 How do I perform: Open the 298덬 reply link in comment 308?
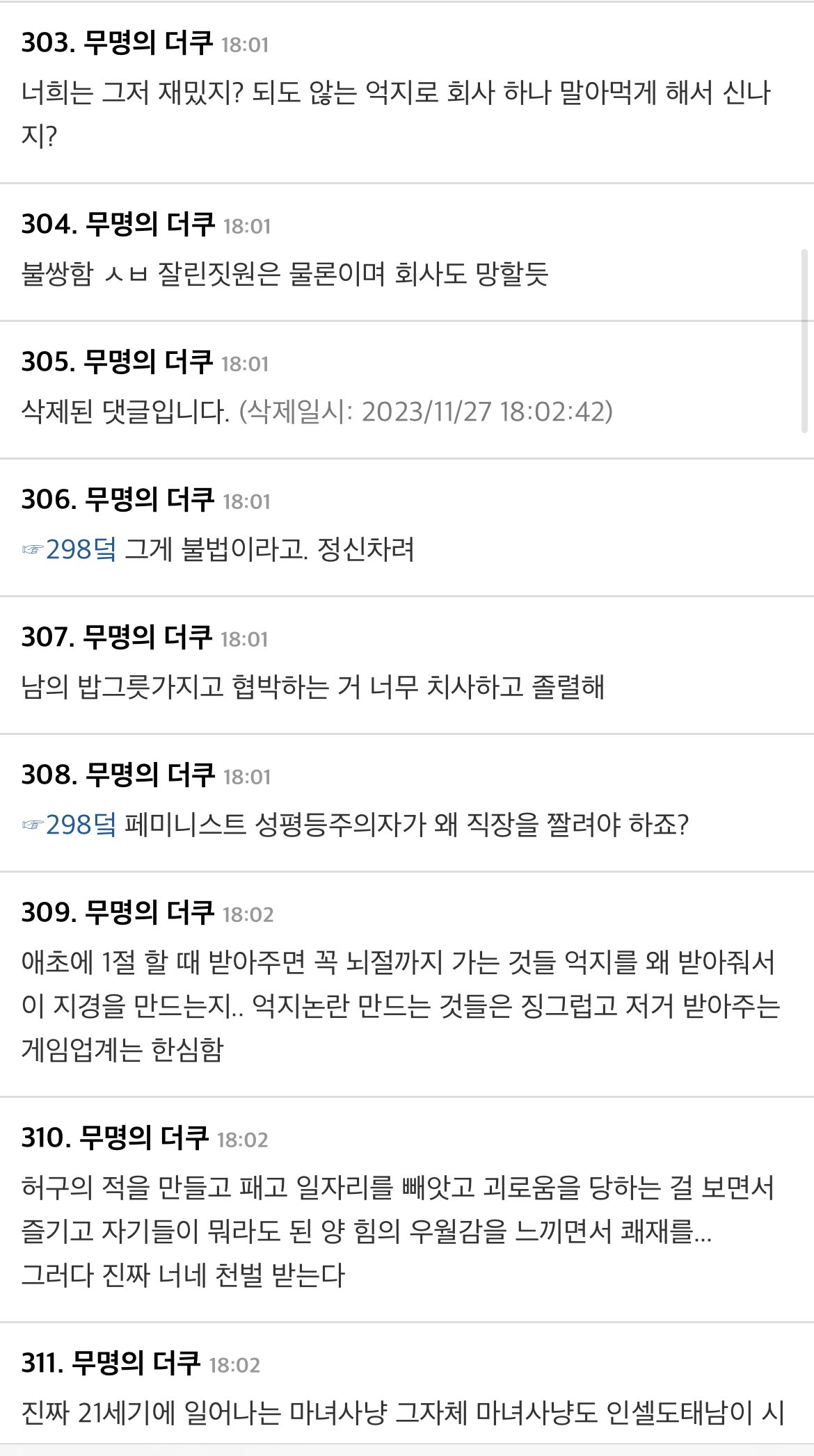click(x=79, y=825)
